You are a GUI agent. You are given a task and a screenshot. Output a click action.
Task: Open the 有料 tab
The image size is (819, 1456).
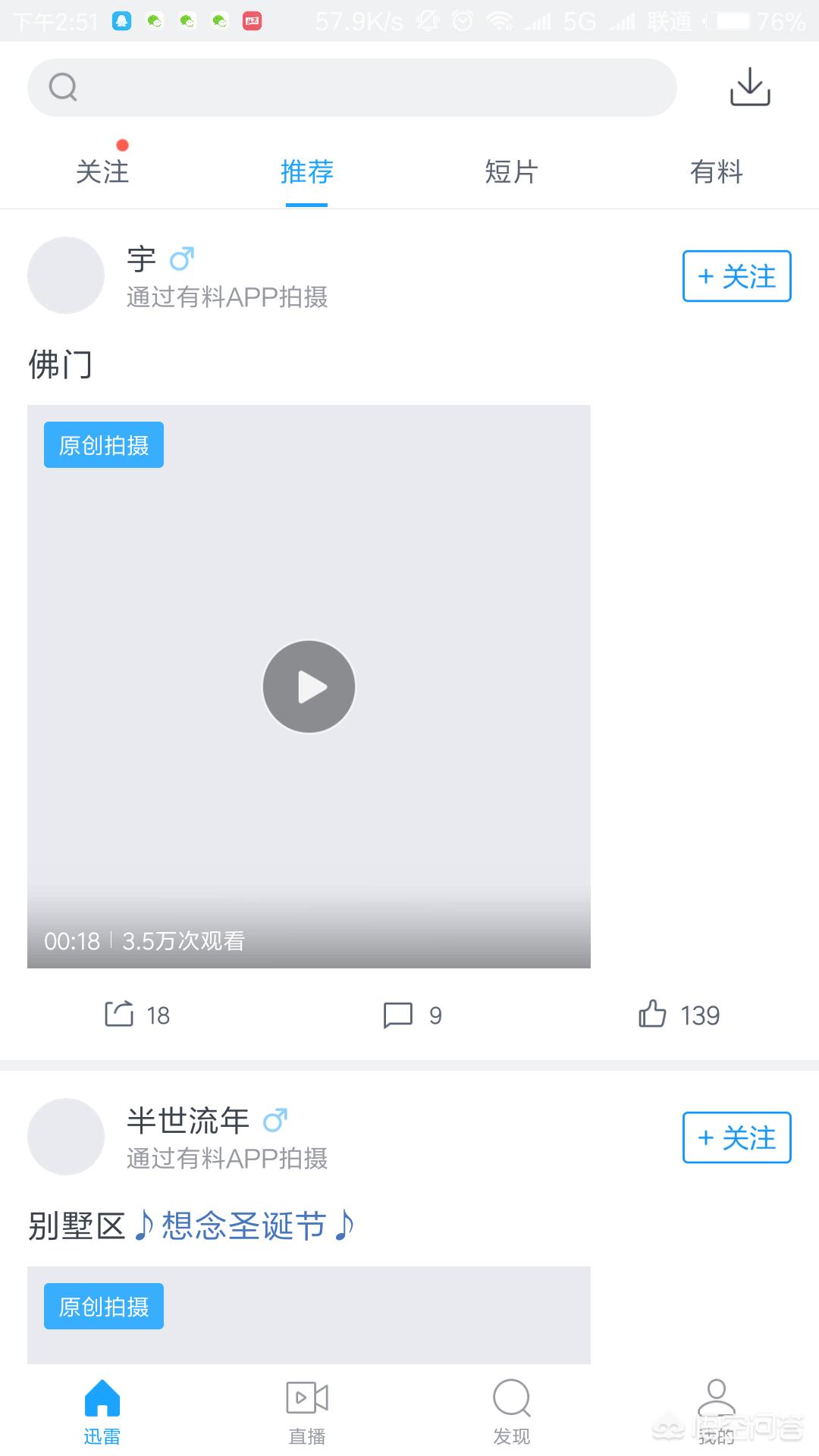717,171
